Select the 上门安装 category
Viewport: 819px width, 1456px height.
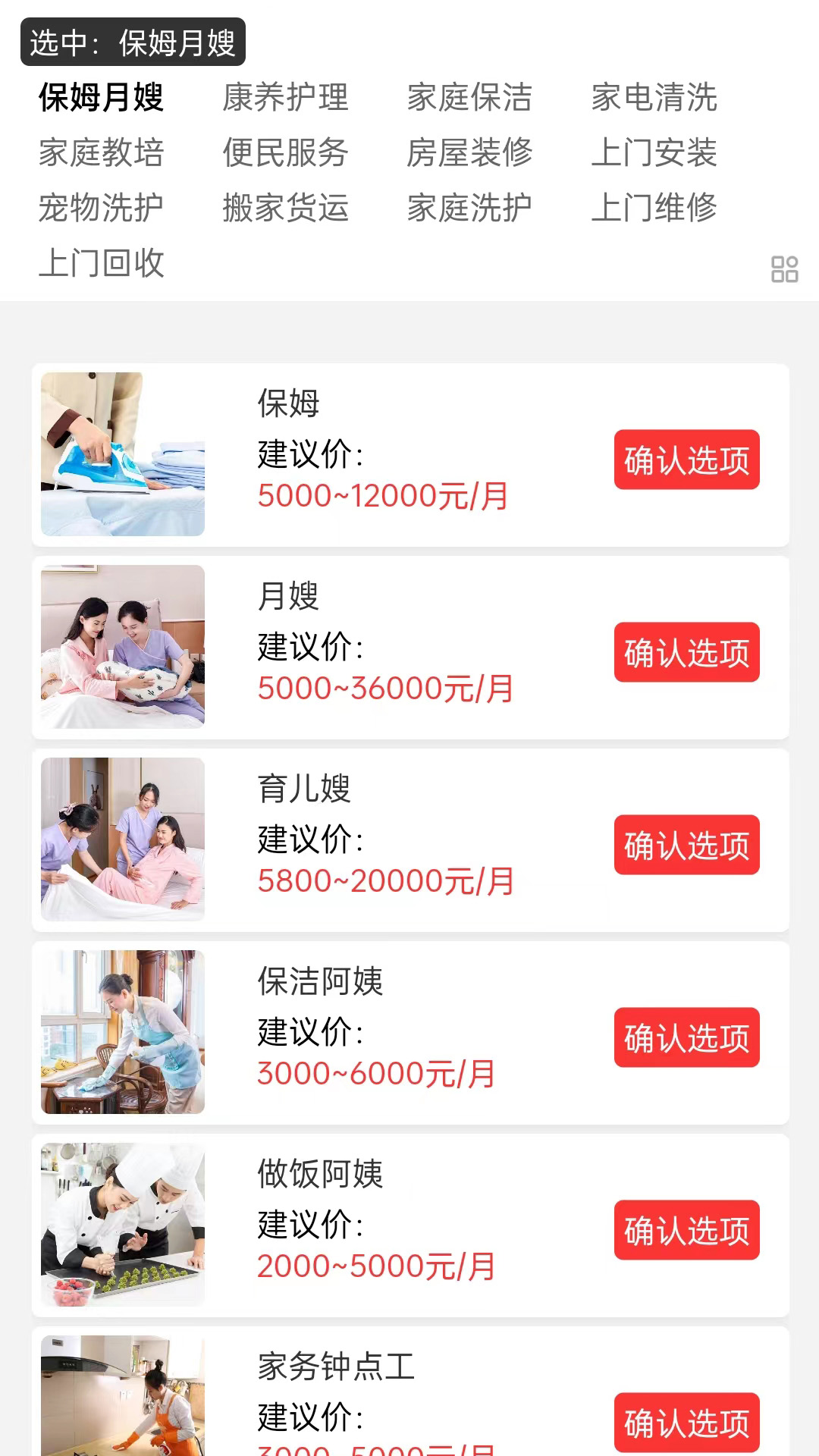tap(655, 154)
